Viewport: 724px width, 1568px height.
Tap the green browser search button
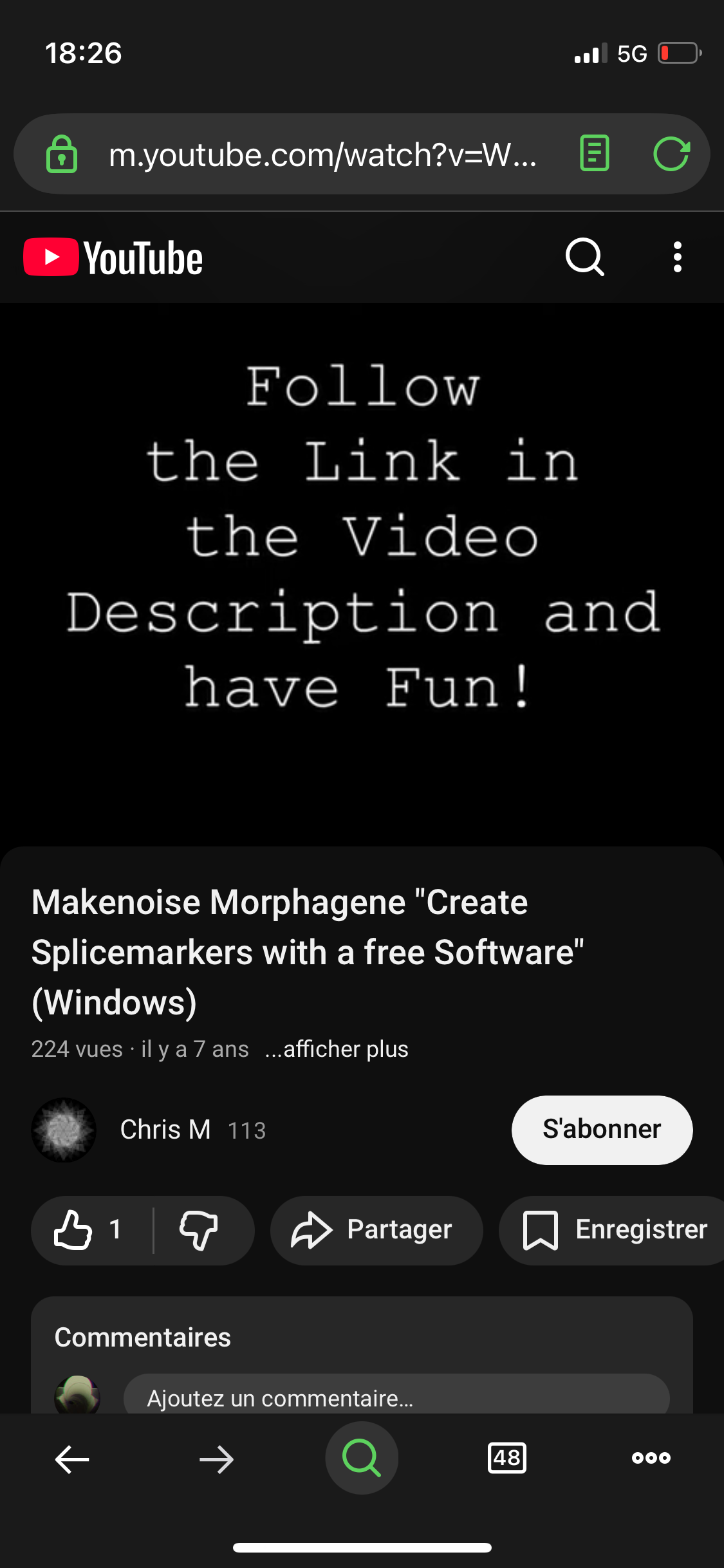(362, 1457)
